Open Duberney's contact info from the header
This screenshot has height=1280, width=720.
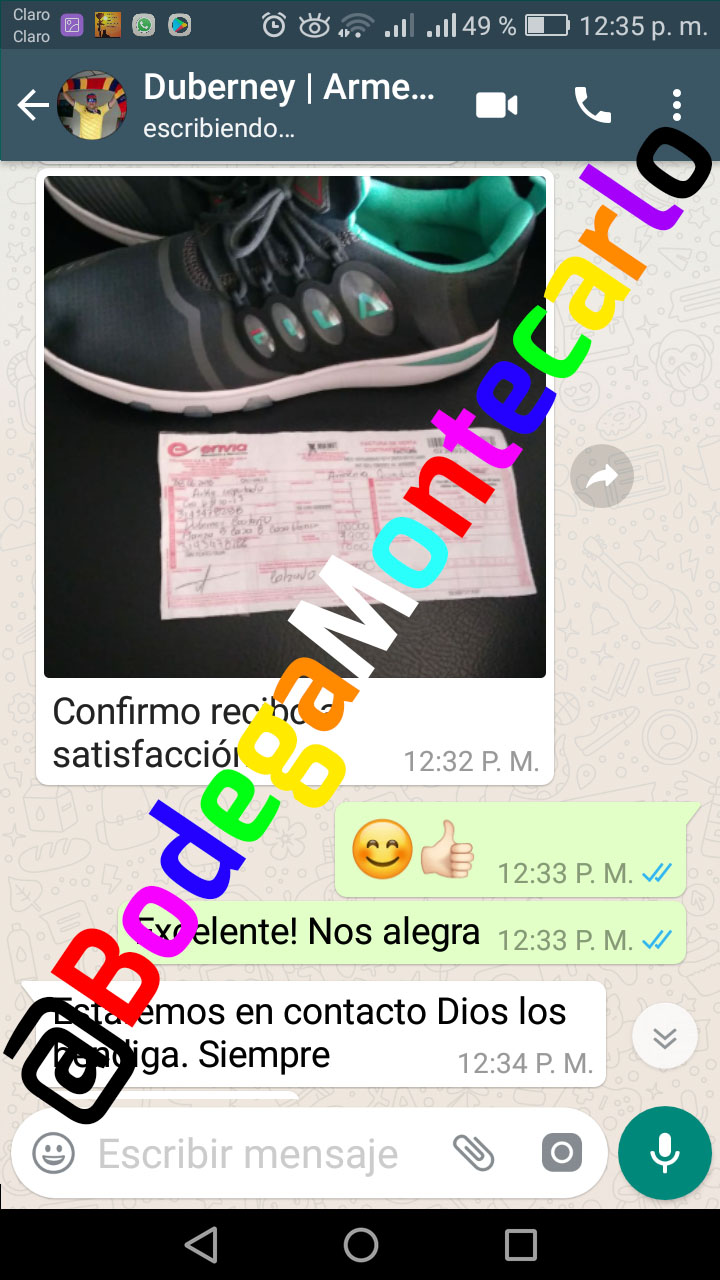pos(288,104)
